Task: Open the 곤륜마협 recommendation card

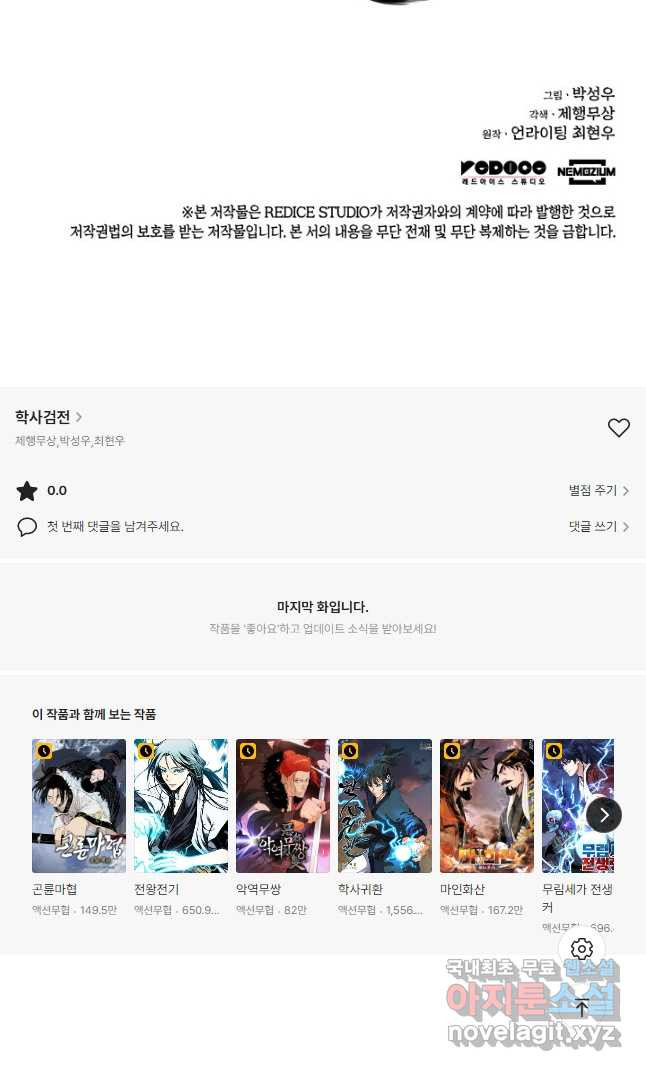Action: tap(79, 827)
